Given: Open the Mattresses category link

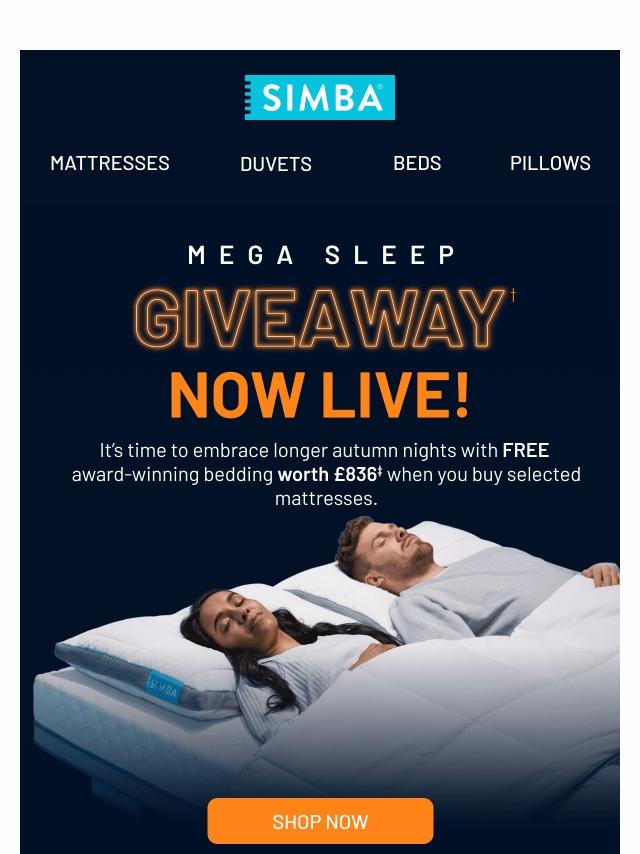Looking at the screenshot, I should point(110,163).
